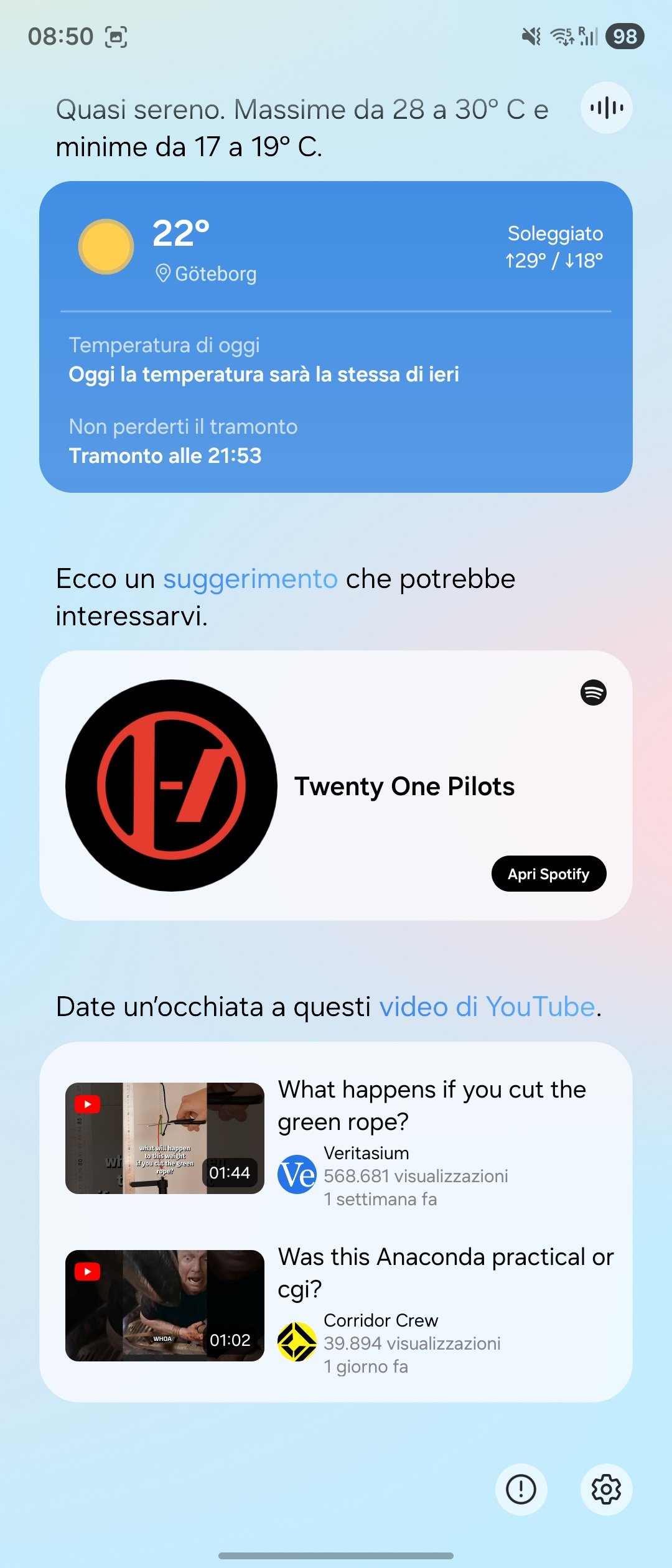
Task: Tap the exclamation info icon
Action: tap(521, 1489)
